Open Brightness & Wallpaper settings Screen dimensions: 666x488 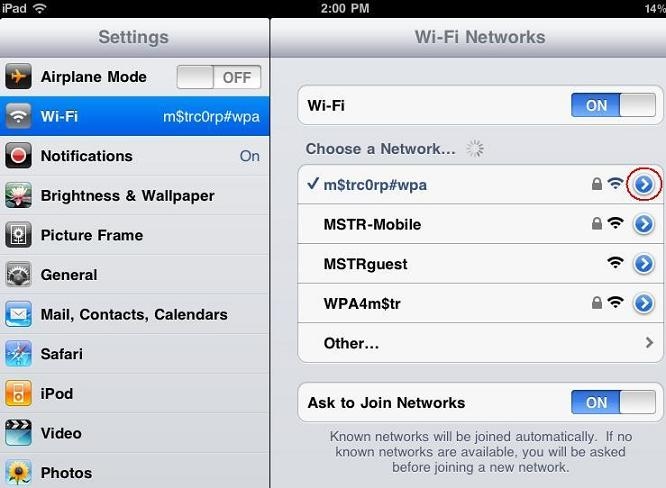tap(134, 196)
